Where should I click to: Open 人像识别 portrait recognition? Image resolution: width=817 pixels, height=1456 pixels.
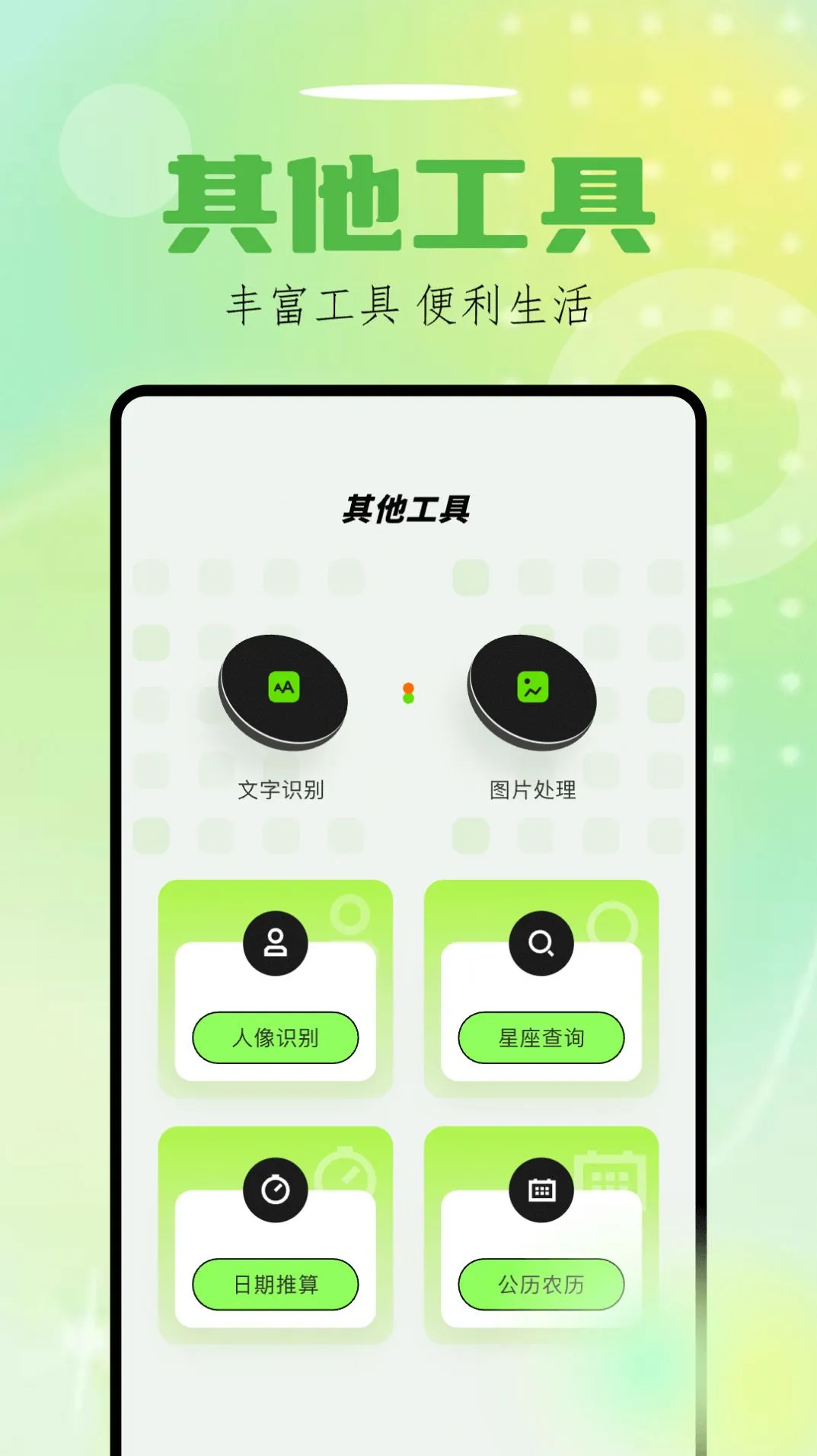(276, 1038)
